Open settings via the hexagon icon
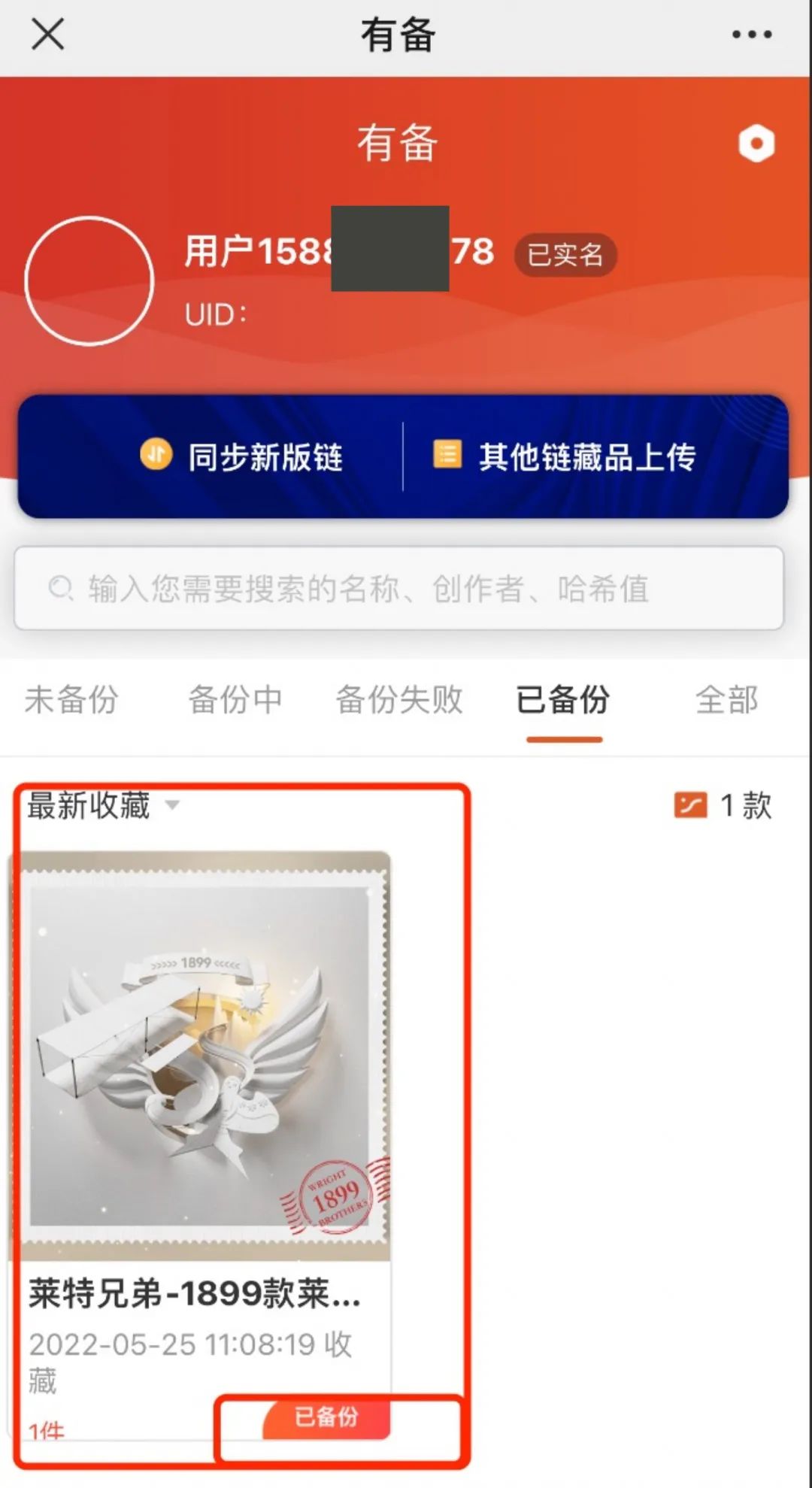The width and height of the screenshot is (812, 1488). 756,143
